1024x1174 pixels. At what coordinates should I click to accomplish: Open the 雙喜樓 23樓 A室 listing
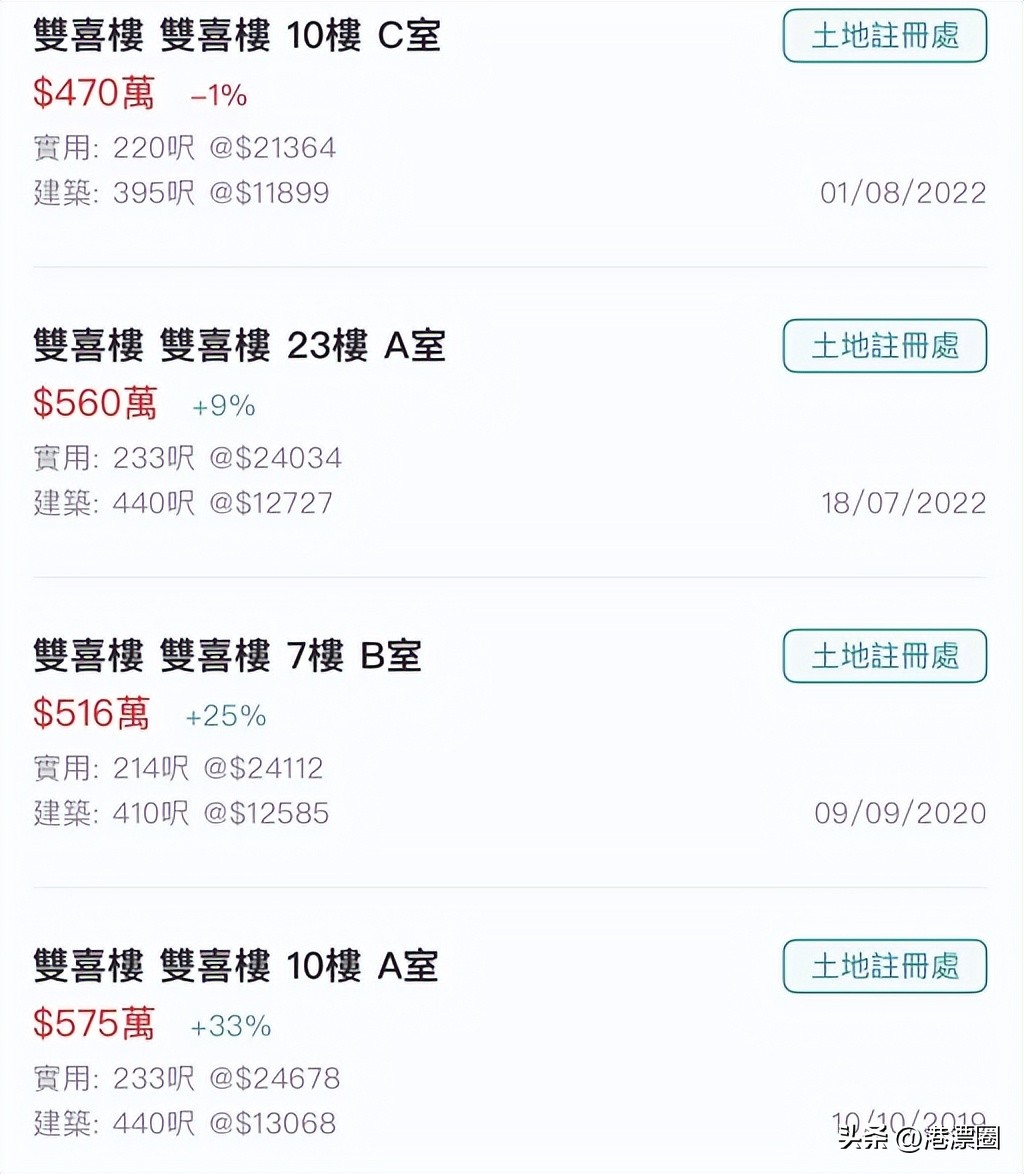(x=238, y=345)
